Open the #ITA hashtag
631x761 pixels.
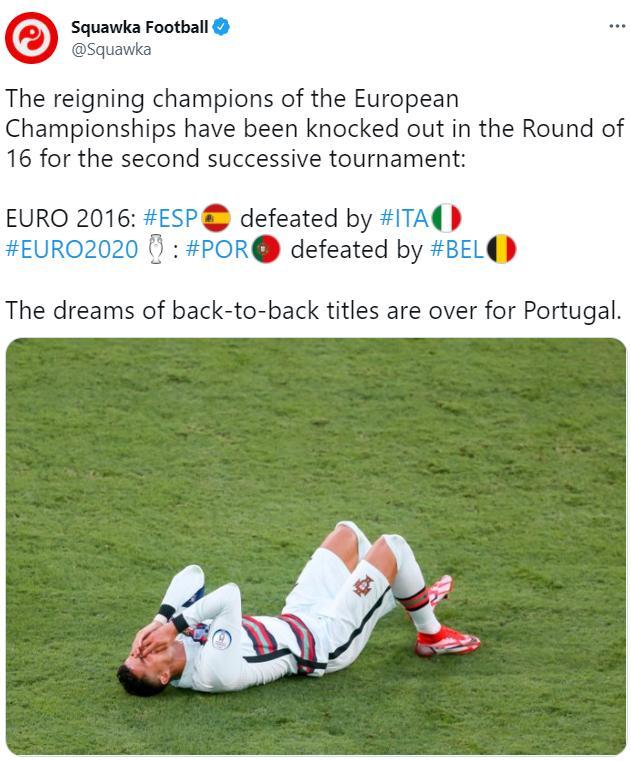tap(404, 218)
